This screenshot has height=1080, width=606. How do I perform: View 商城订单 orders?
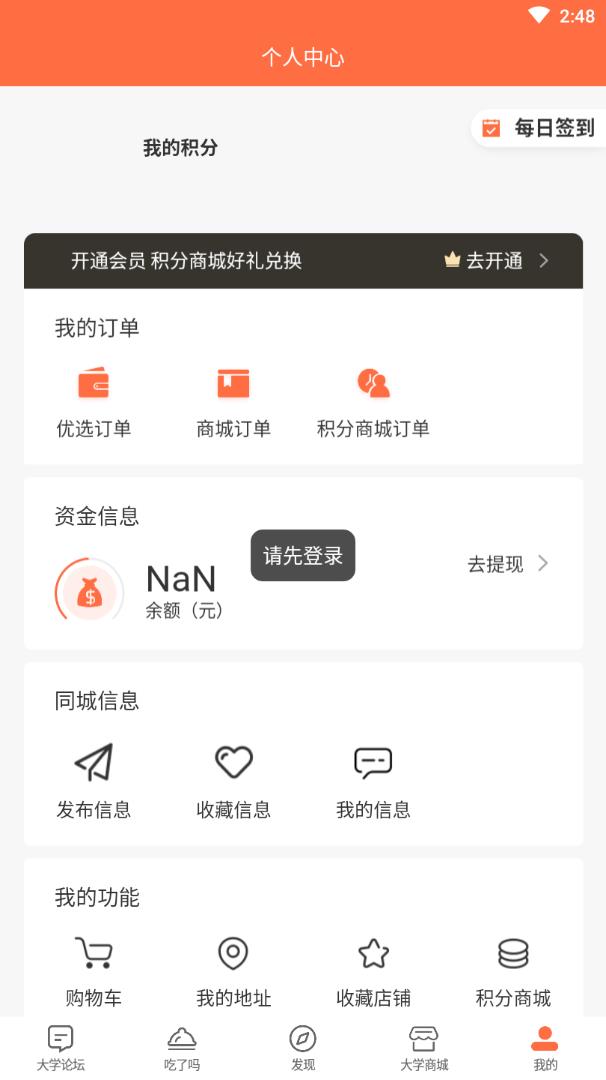pos(233,402)
